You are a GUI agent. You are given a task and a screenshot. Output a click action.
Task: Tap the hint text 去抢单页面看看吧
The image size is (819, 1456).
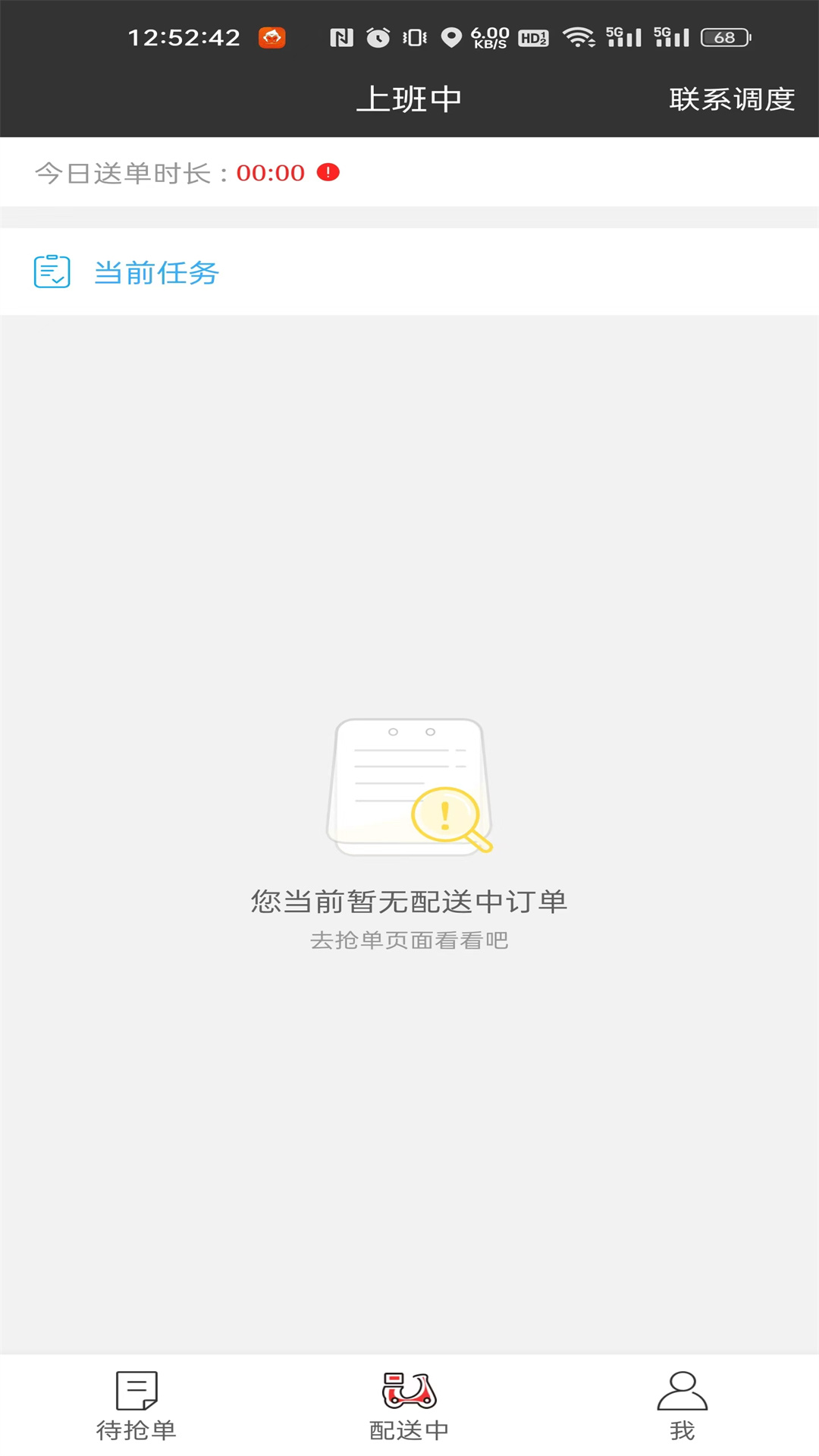click(x=409, y=941)
